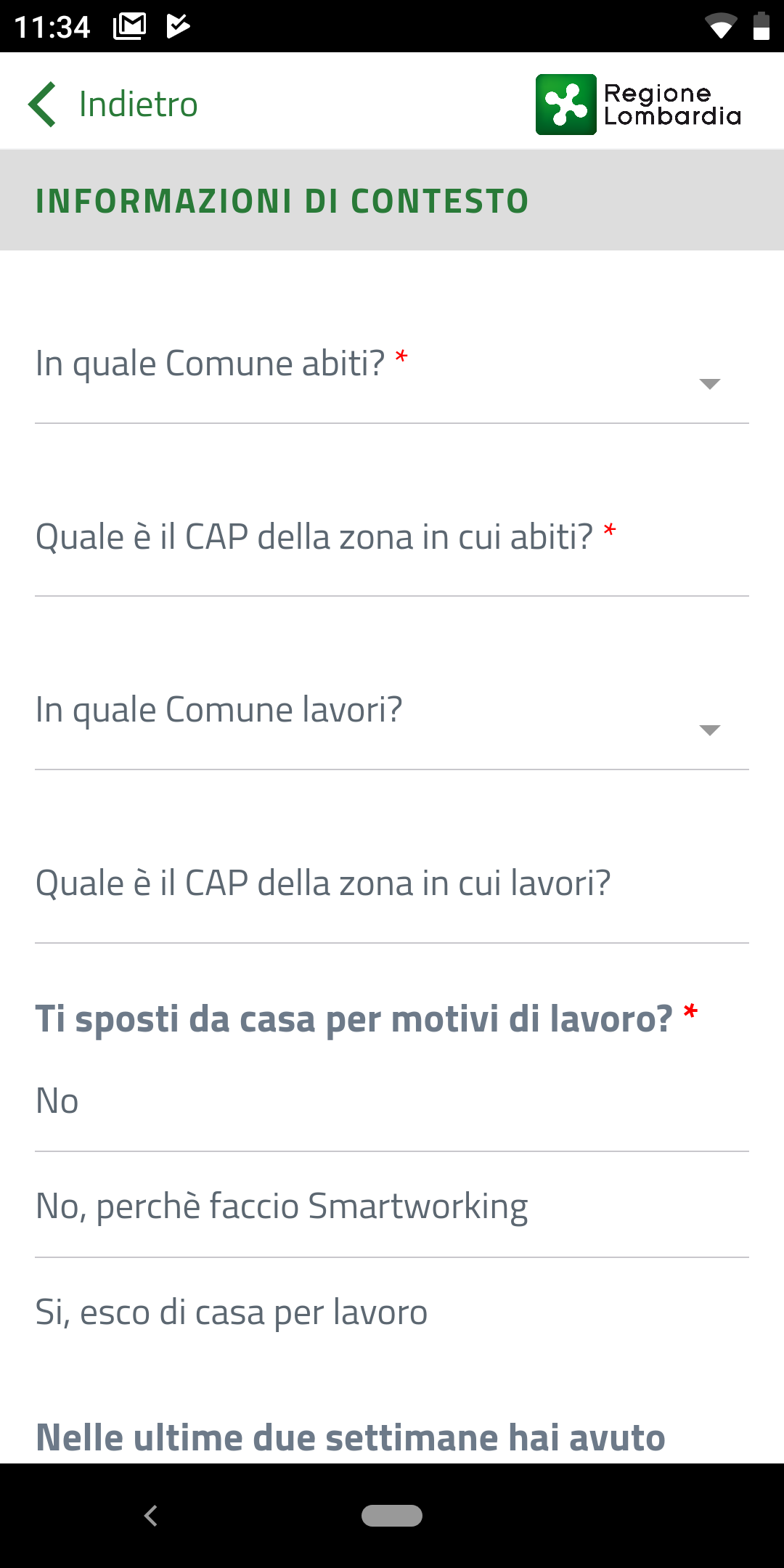Select the plain 'No' answer
This screenshot has width=784, height=1568.
[x=392, y=1101]
